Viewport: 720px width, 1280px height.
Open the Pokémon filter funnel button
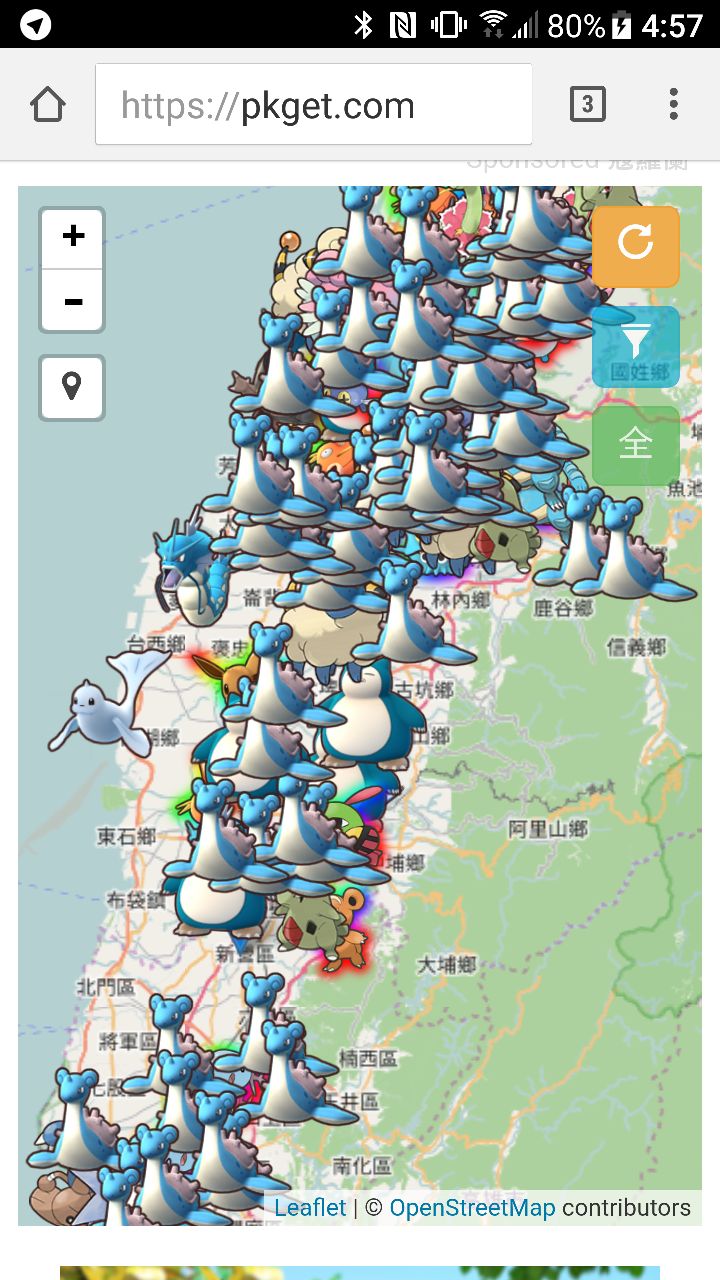635,345
